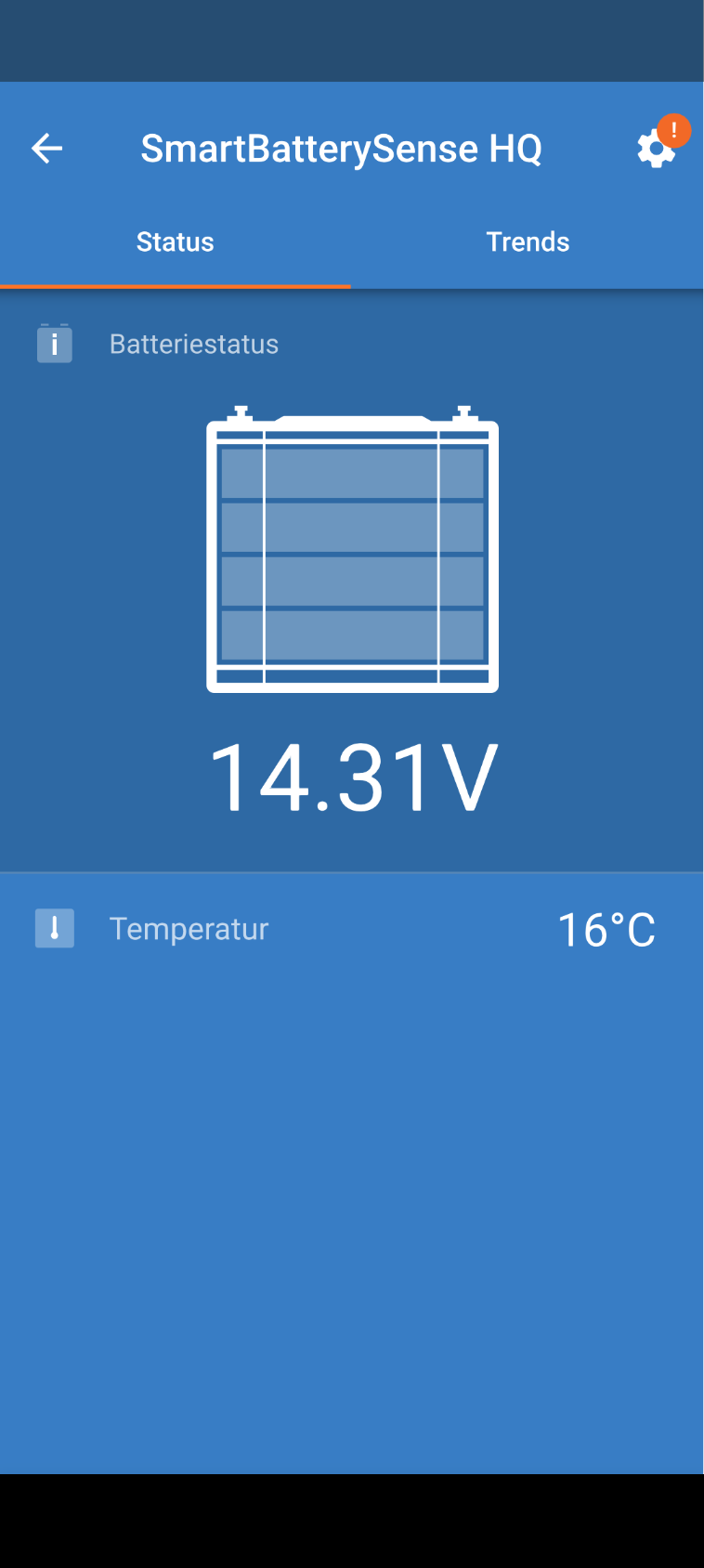
Task: Select the Status tab
Action: 176,242
